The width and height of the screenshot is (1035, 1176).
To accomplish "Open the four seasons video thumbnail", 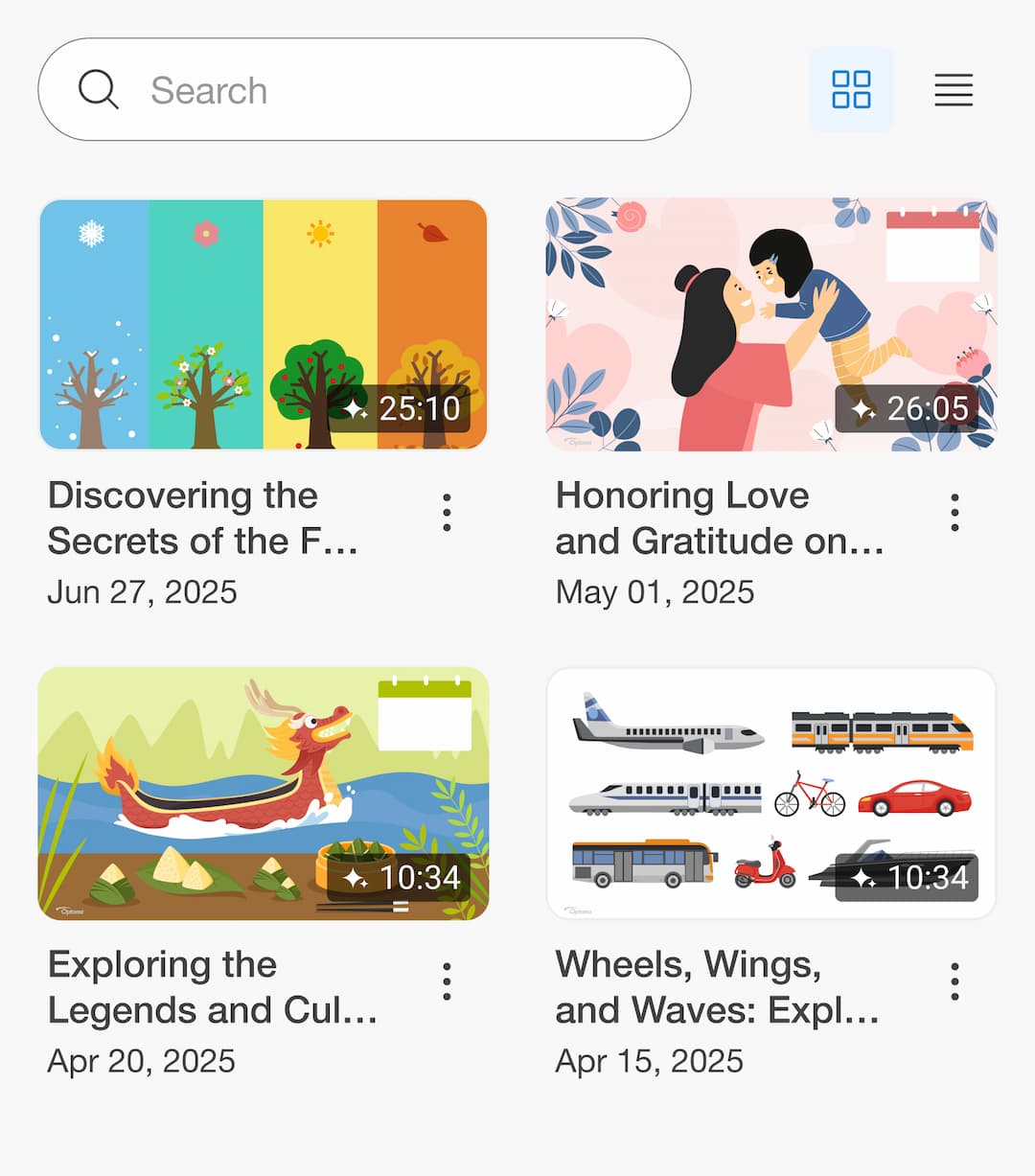I will click(x=264, y=324).
